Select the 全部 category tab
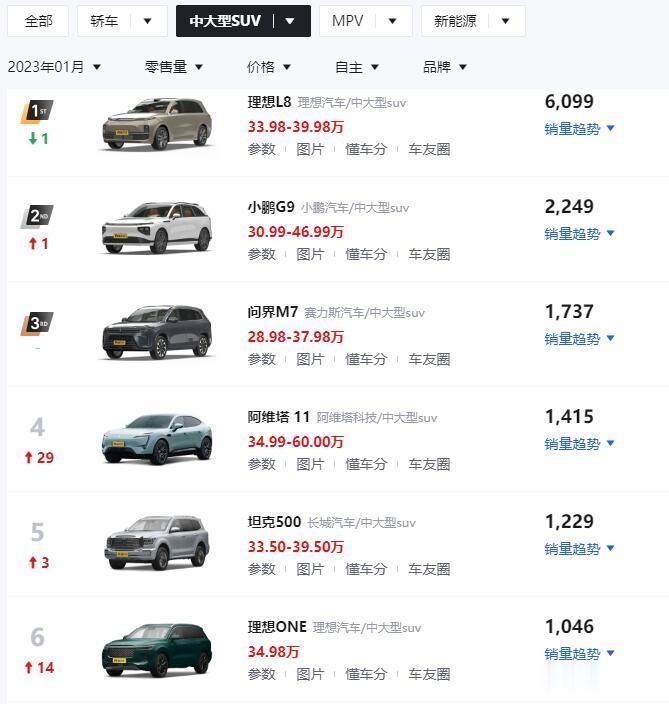This screenshot has height=704, width=669. point(38,21)
